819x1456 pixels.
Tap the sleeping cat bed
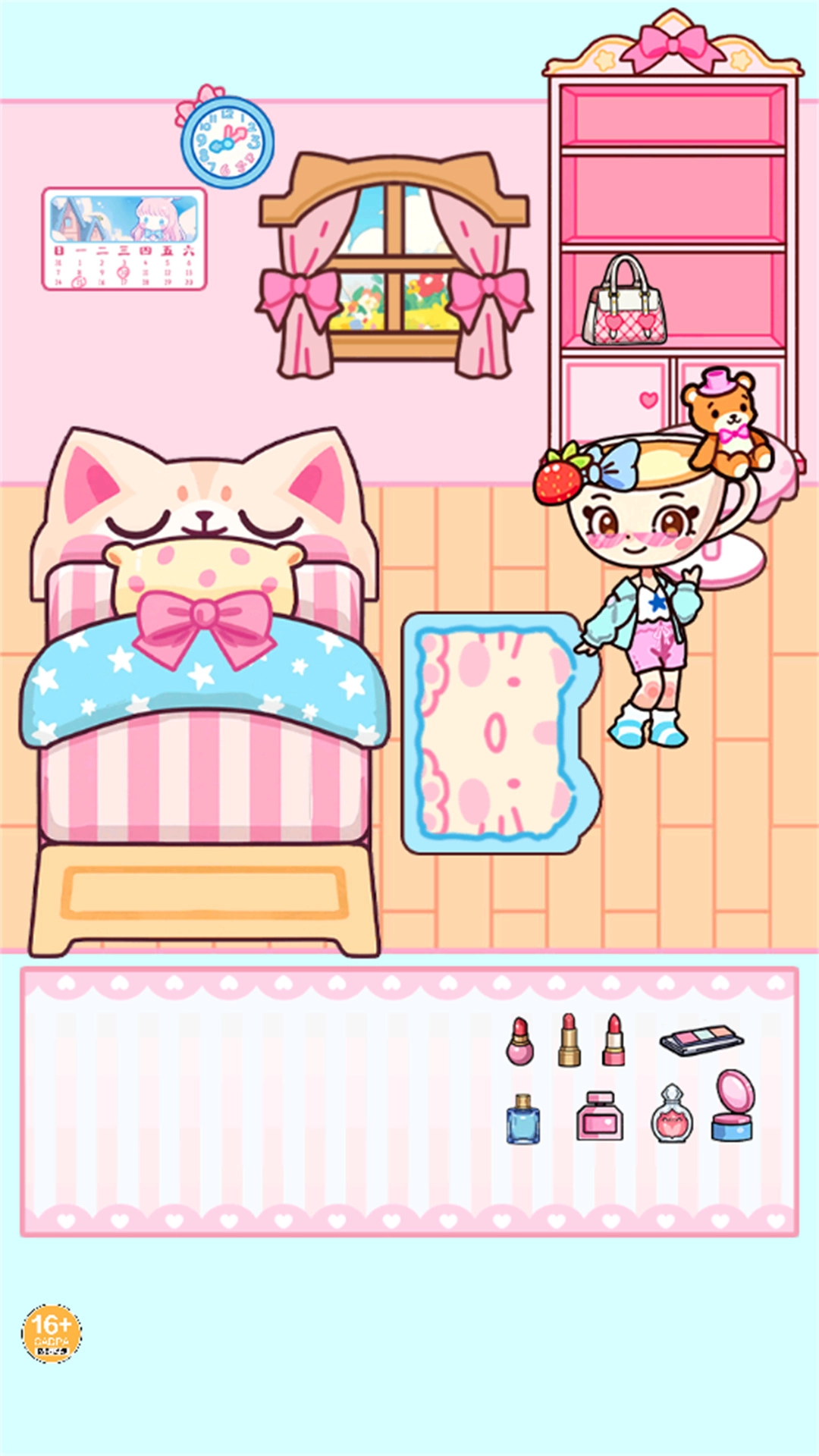(203, 690)
